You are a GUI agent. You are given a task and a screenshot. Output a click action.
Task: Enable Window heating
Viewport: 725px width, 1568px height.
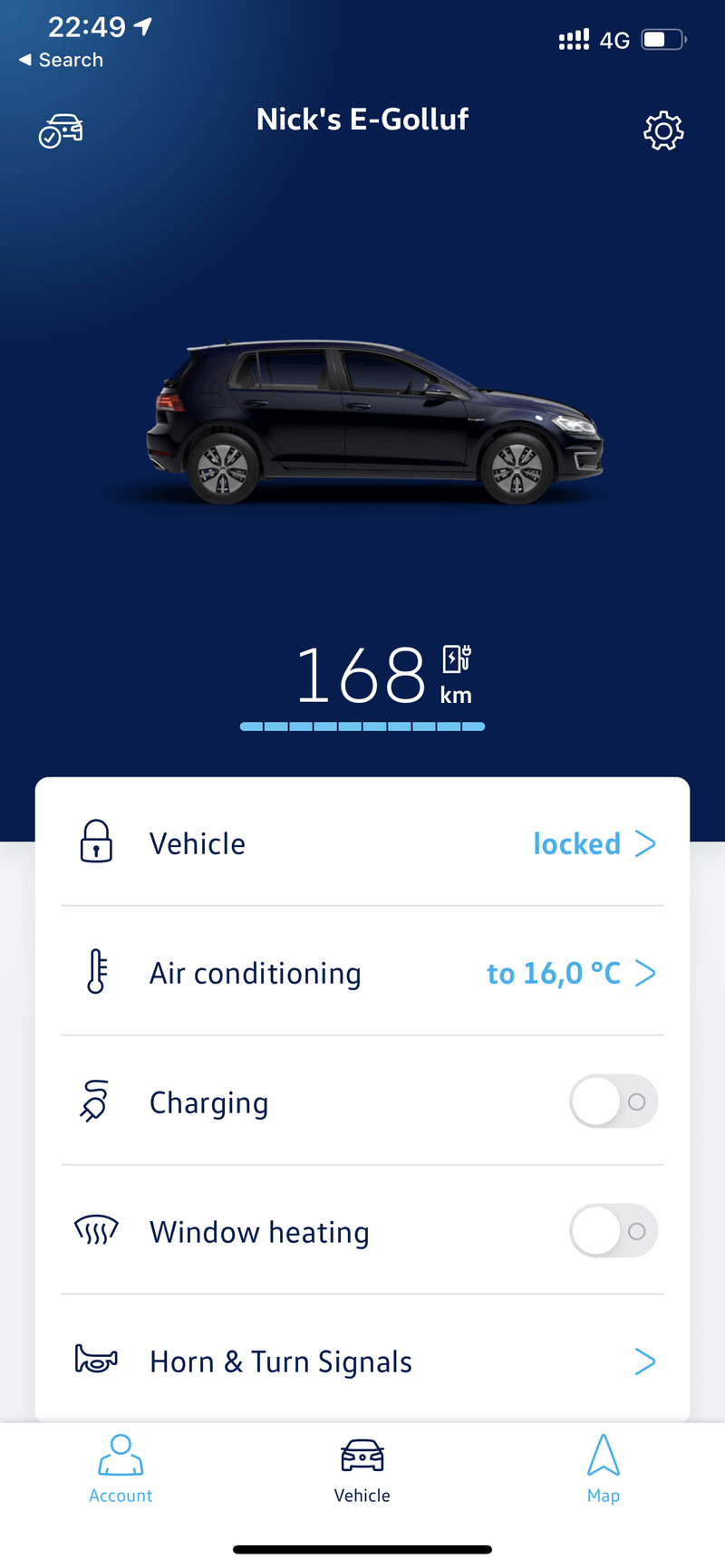coord(613,1231)
